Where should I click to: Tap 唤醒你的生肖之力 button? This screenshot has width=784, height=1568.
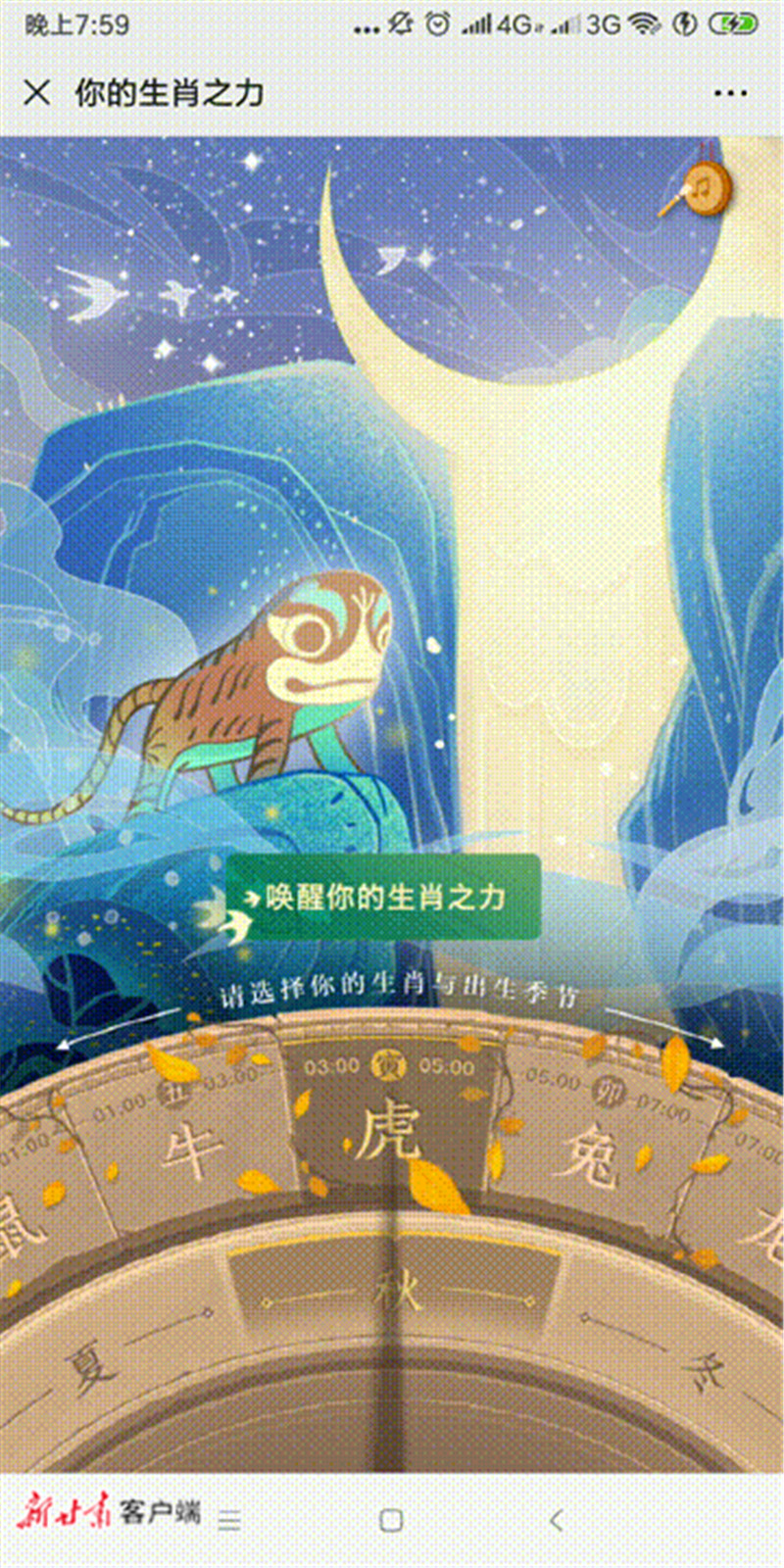(x=383, y=897)
